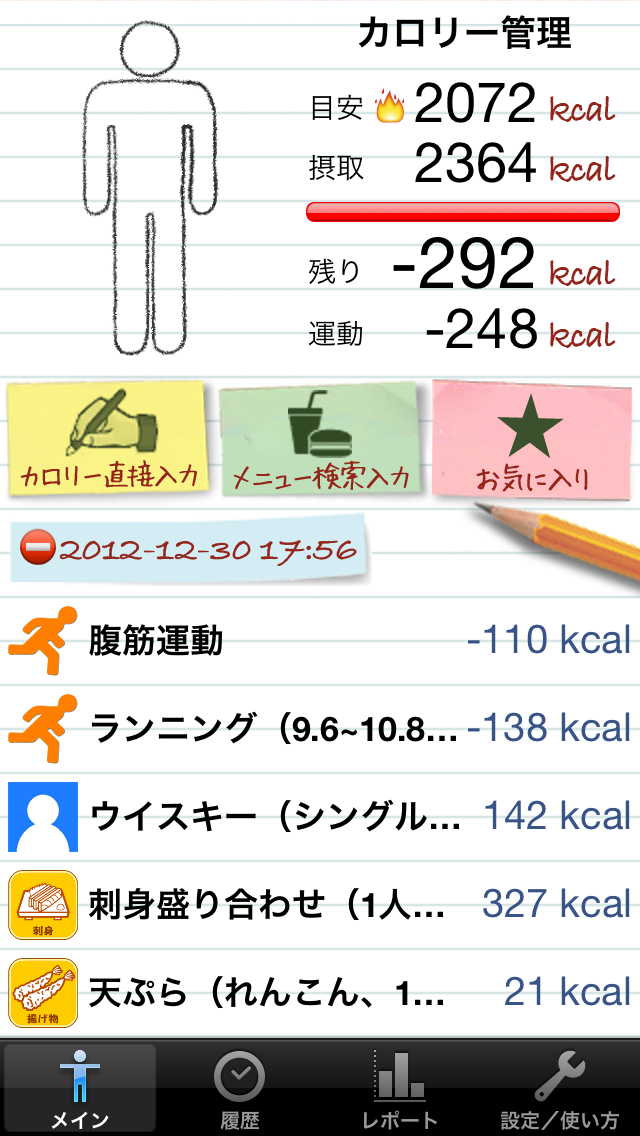Select the ランニング entry of -138 kcal

point(320,728)
